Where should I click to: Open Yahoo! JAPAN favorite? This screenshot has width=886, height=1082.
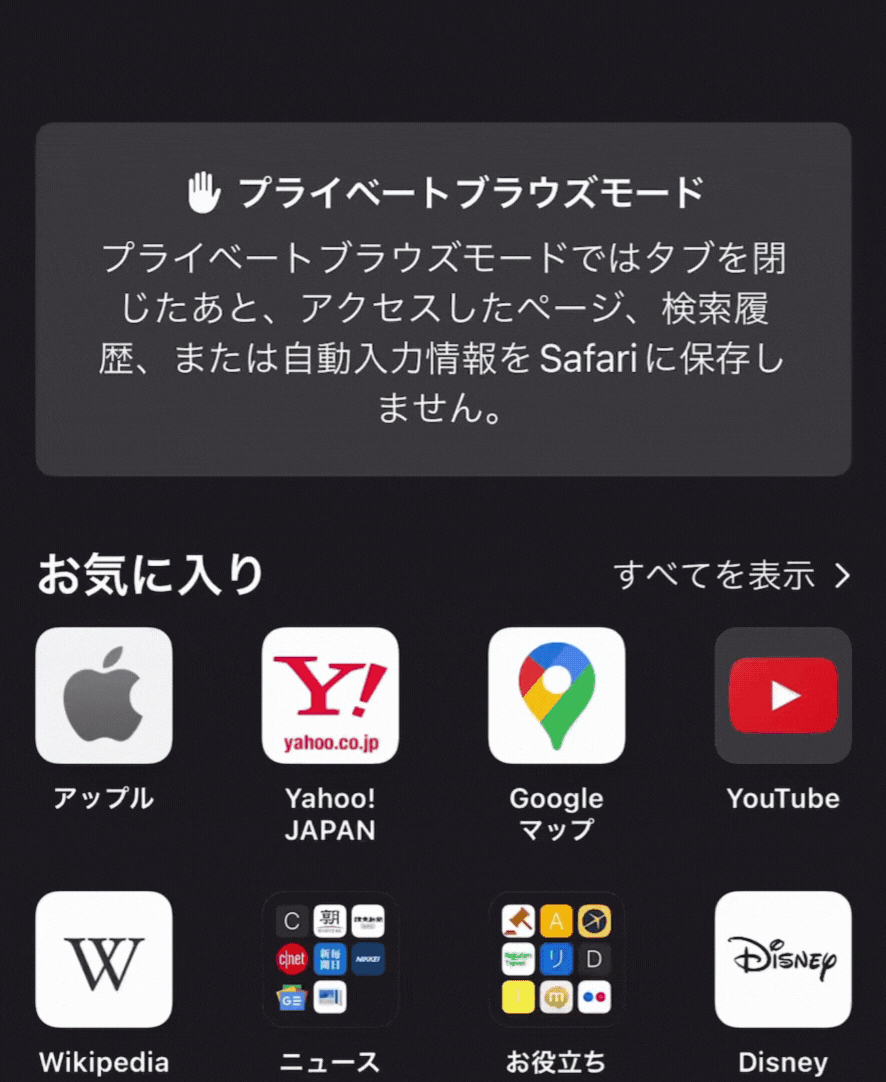330,696
